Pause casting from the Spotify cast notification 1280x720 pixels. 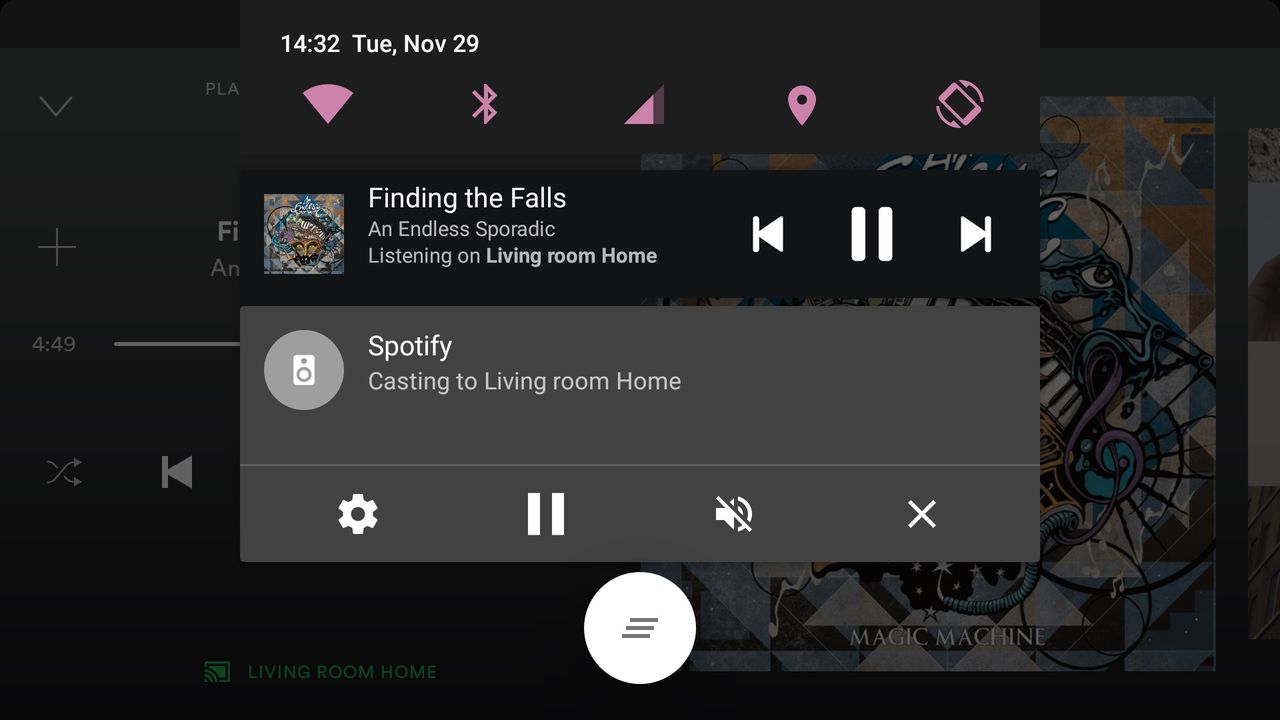point(546,514)
